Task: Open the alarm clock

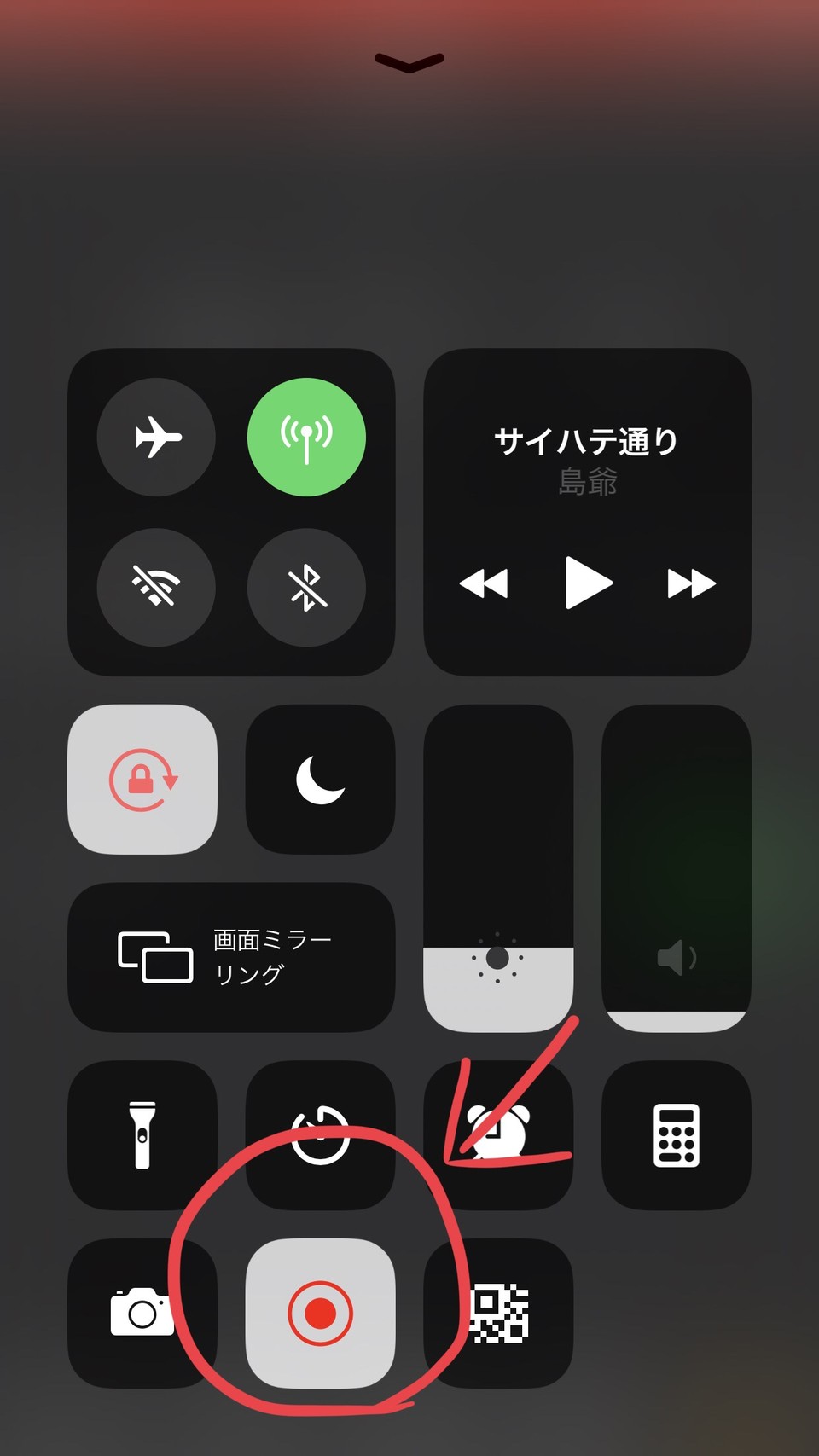Action: pos(498,1134)
